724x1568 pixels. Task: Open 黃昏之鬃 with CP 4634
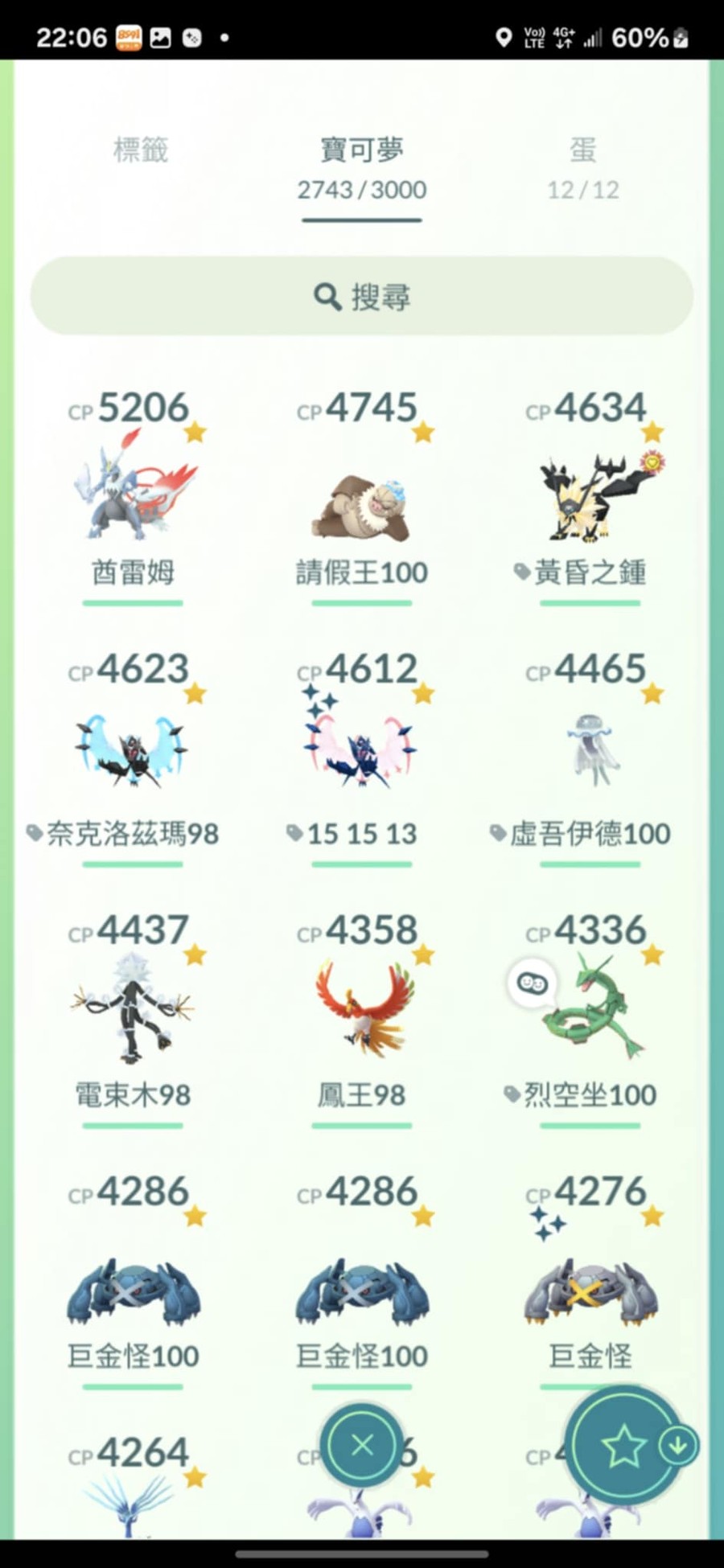click(x=590, y=499)
